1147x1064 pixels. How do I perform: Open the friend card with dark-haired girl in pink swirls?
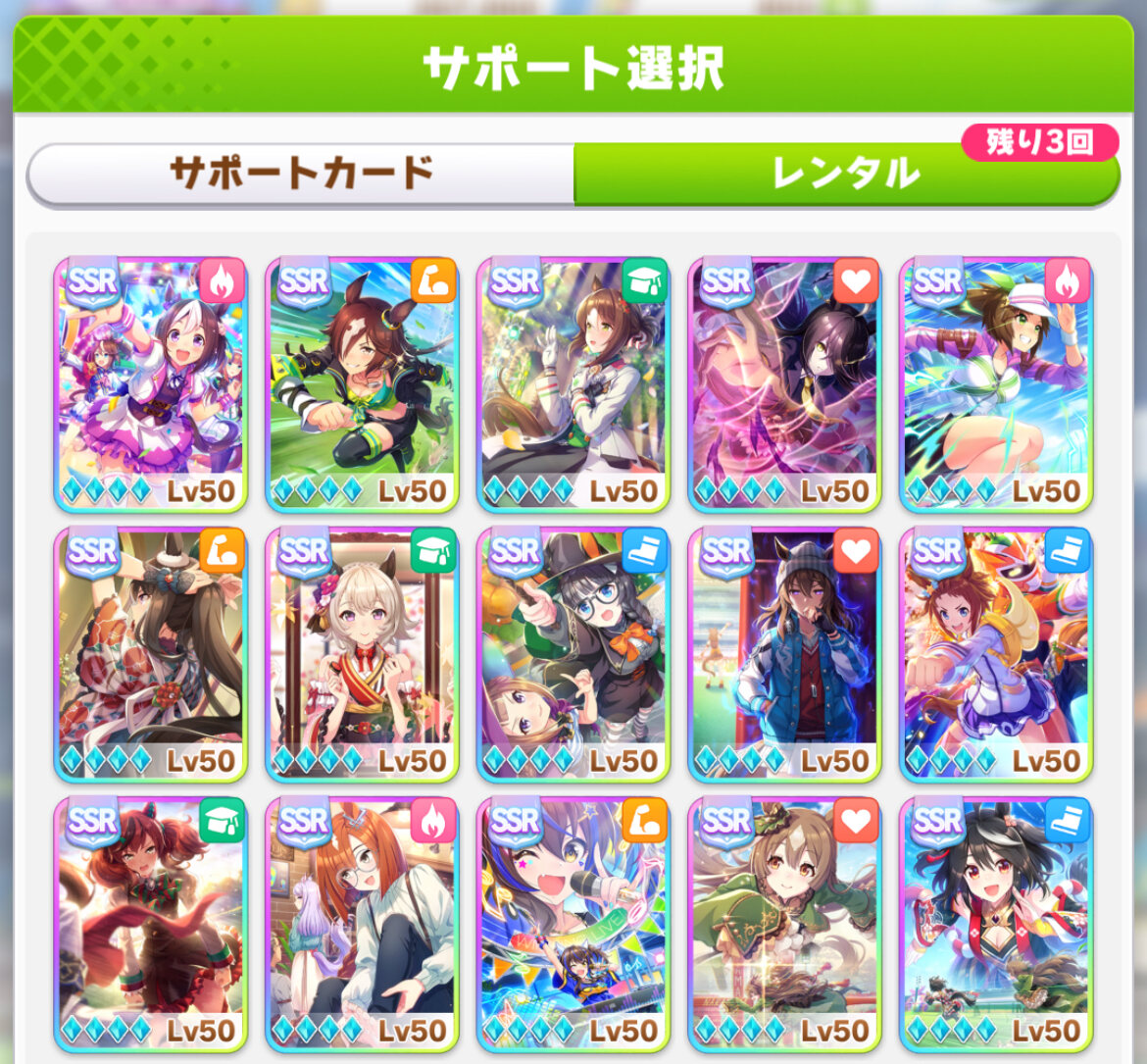click(x=784, y=384)
